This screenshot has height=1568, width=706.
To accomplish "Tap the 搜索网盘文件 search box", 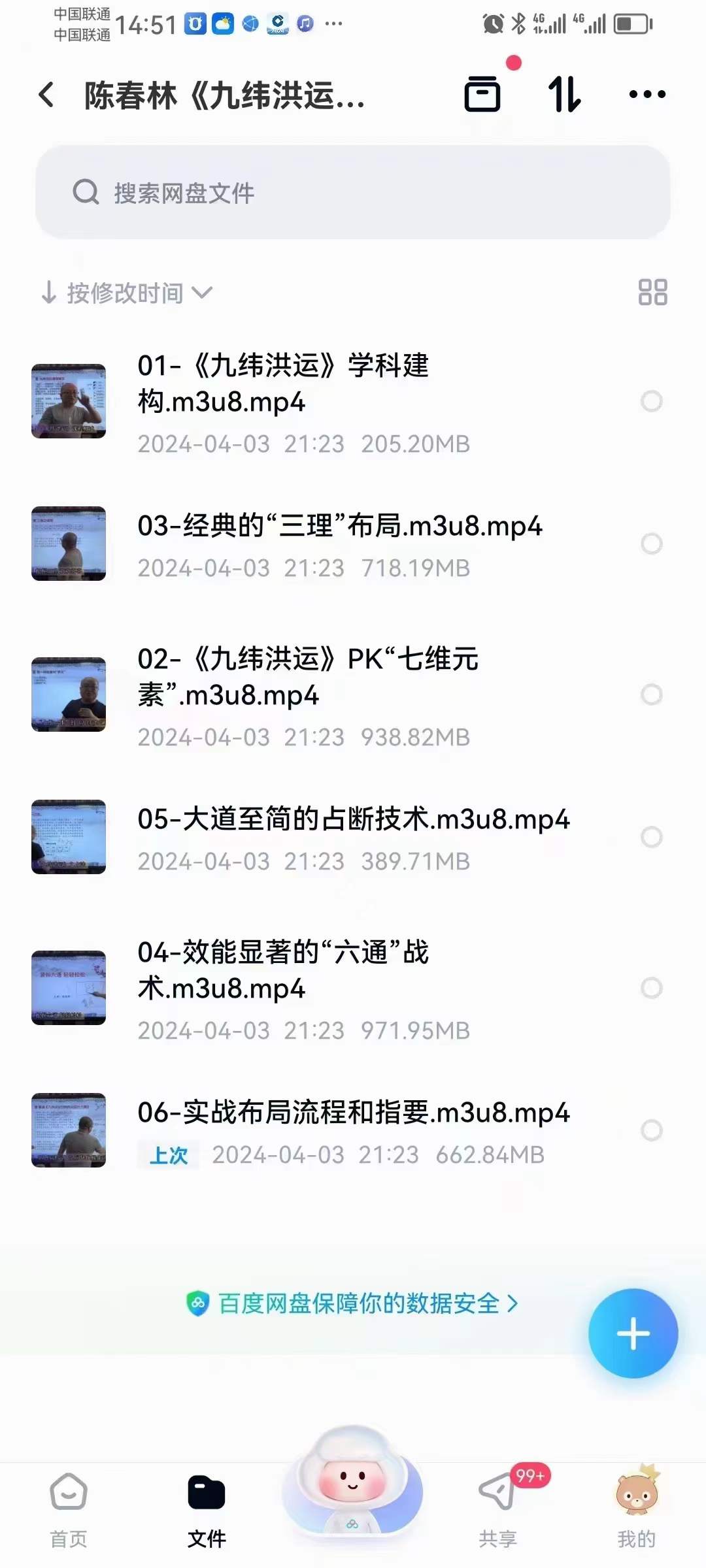I will (x=353, y=192).
